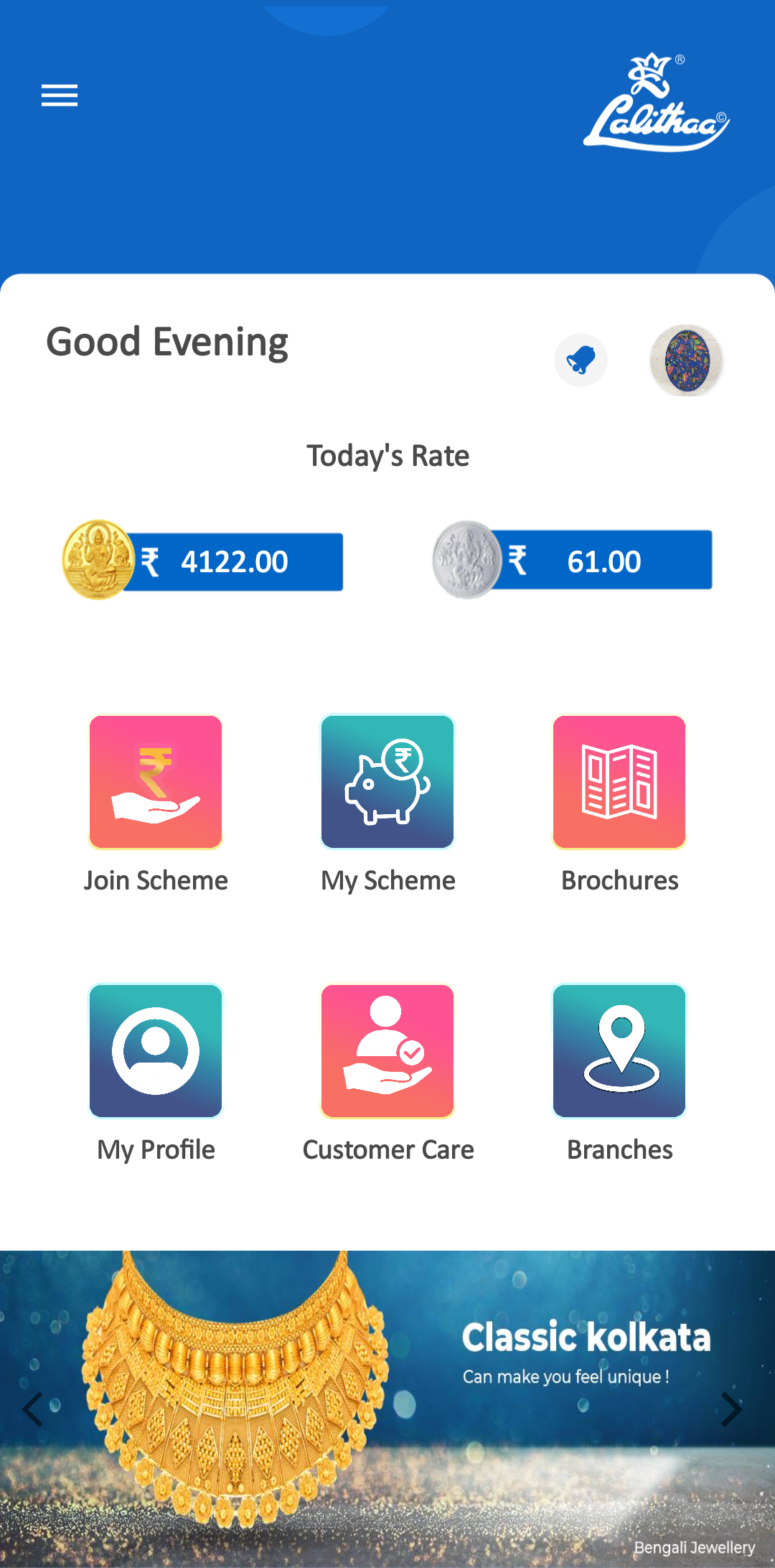
Task: Open the round profile avatar
Action: [x=687, y=360]
